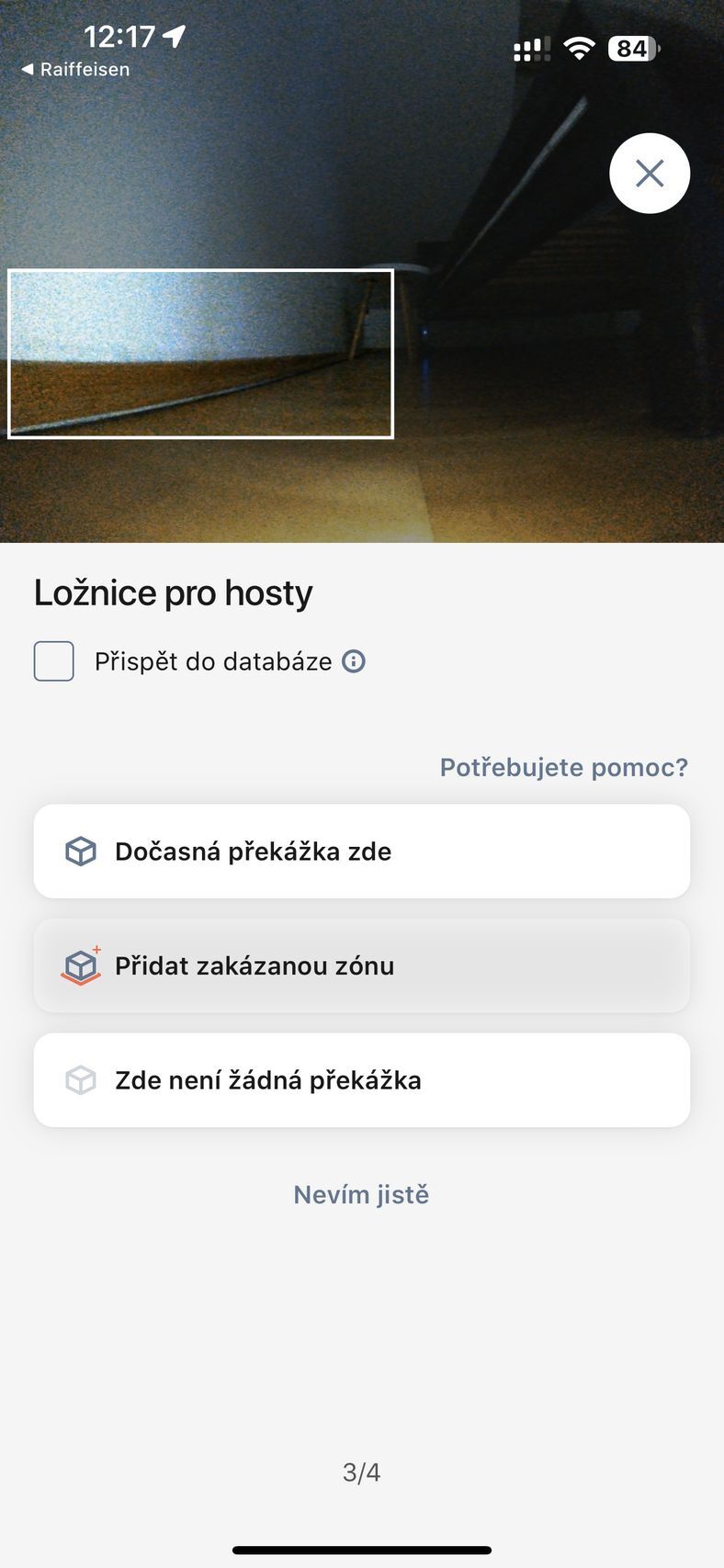724x1568 pixels.
Task: Tap the X icon over the camera image
Action: [x=650, y=173]
